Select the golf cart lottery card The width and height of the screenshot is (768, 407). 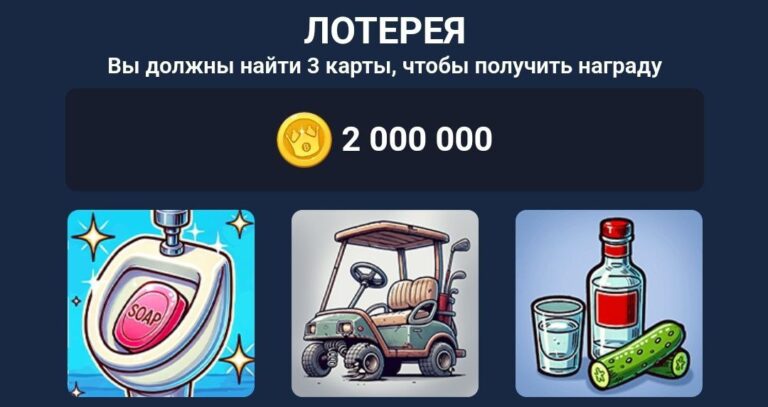click(385, 303)
